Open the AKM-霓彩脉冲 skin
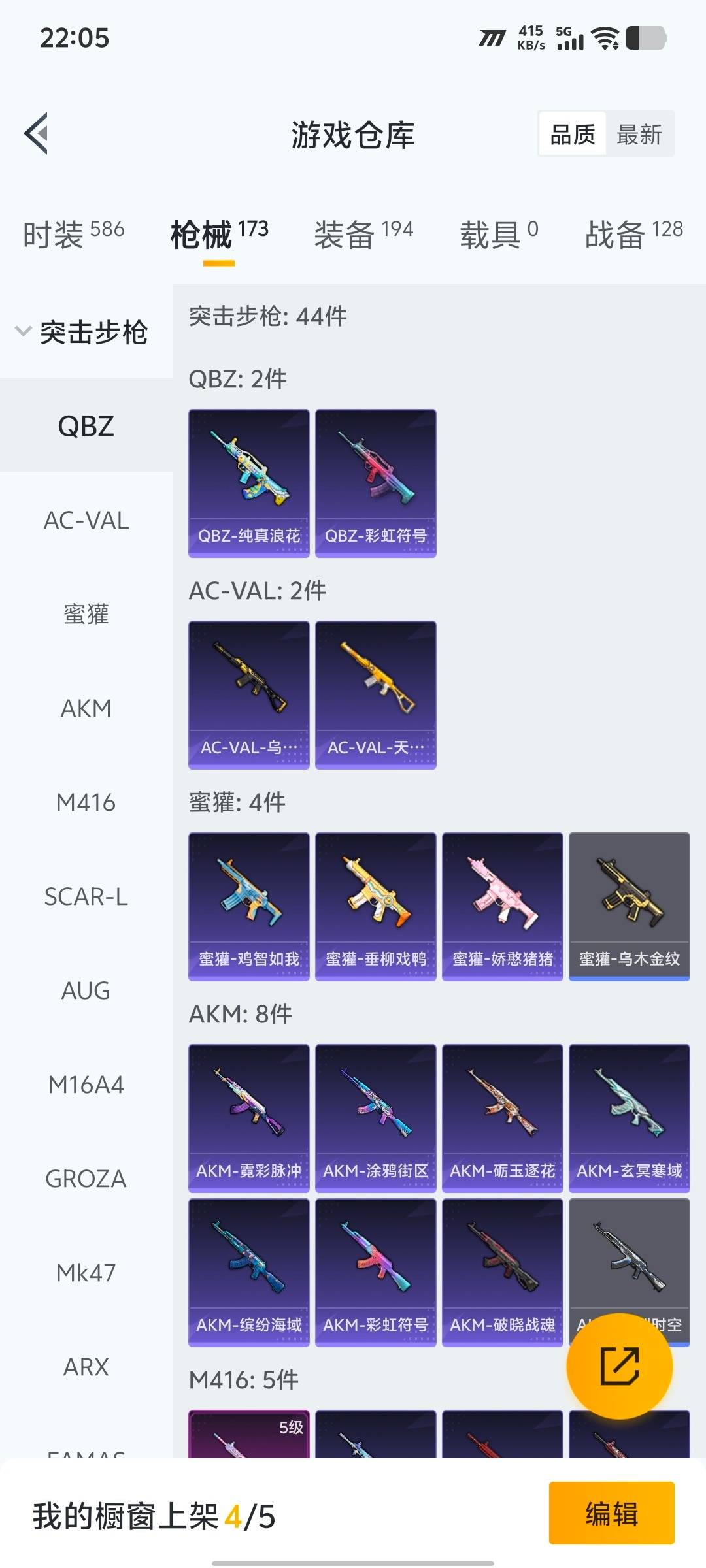The image size is (706, 1568). 249,1118
